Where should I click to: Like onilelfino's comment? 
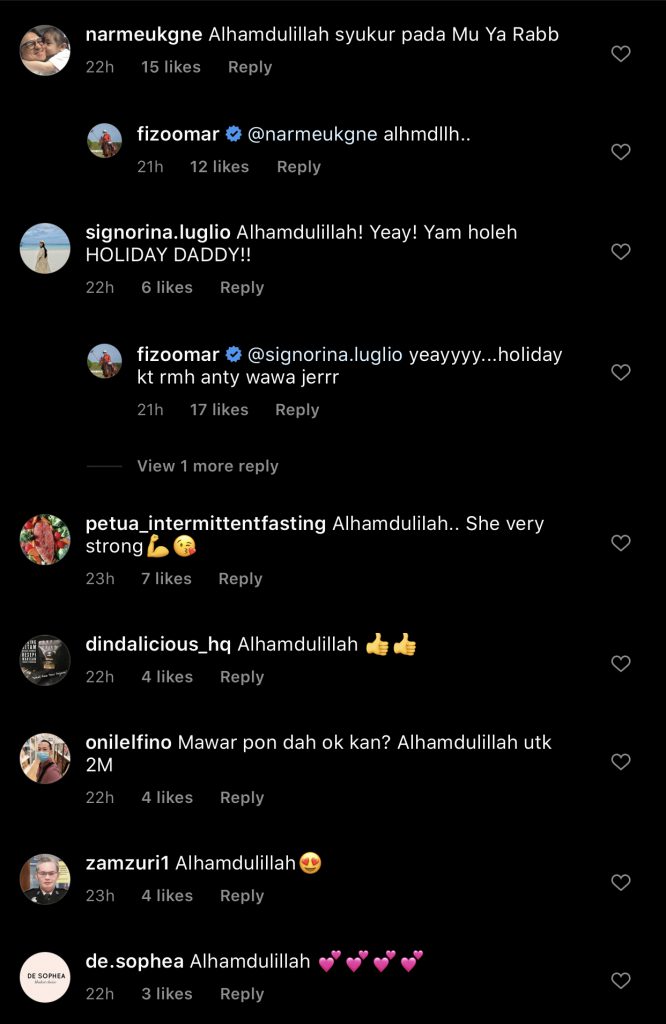pyautogui.click(x=621, y=762)
